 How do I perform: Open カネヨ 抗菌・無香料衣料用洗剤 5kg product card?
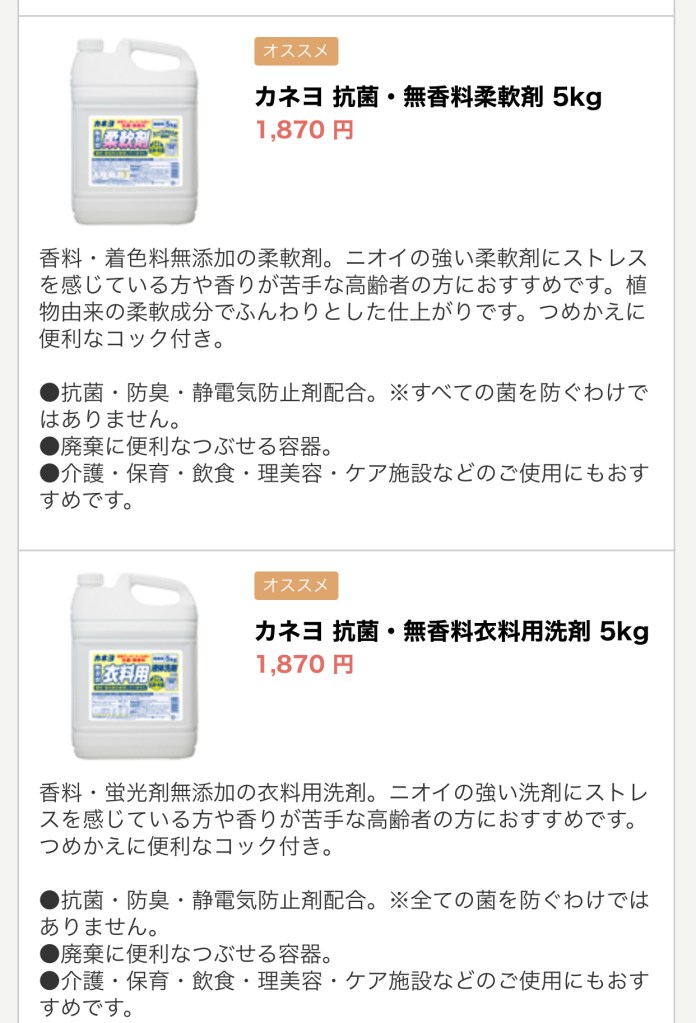point(451,632)
